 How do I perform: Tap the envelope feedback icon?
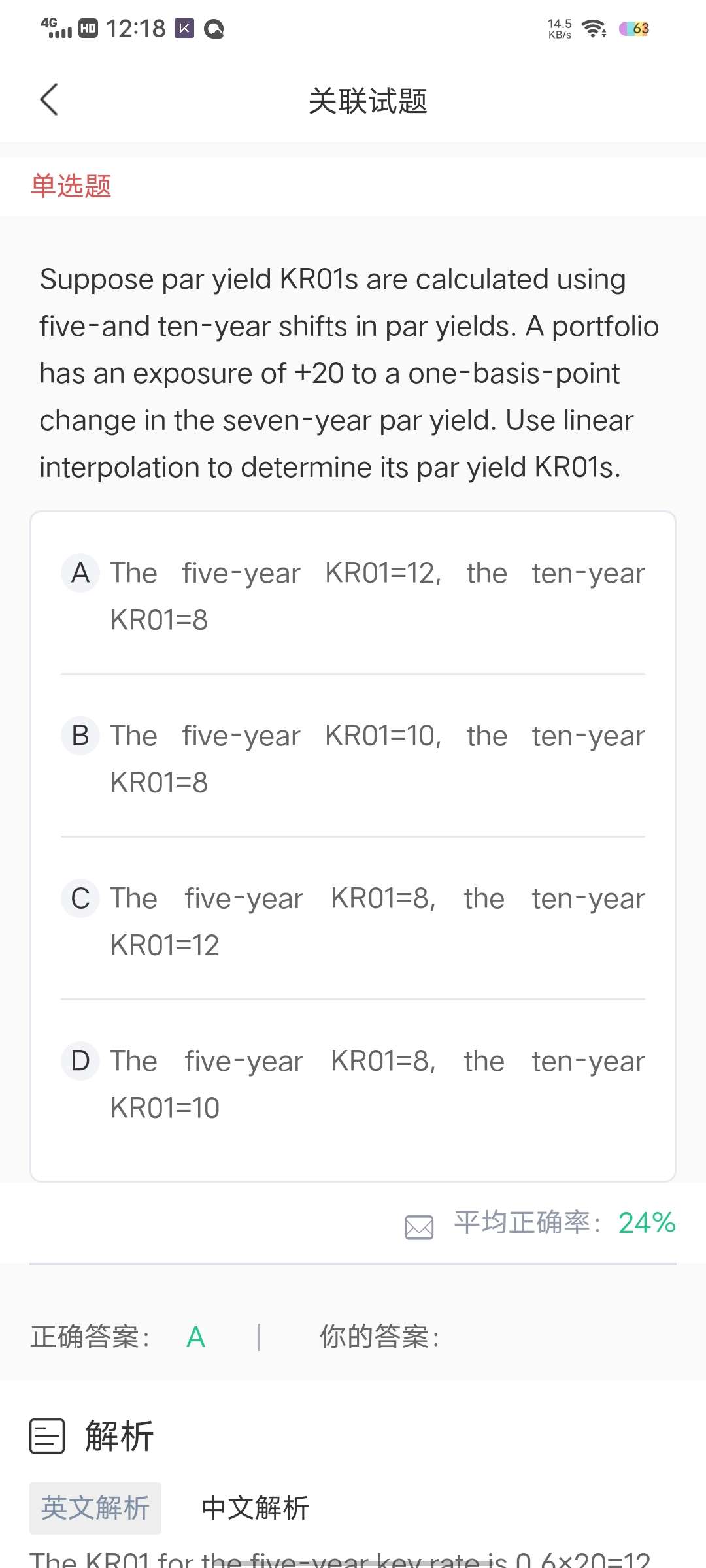pos(419,1226)
